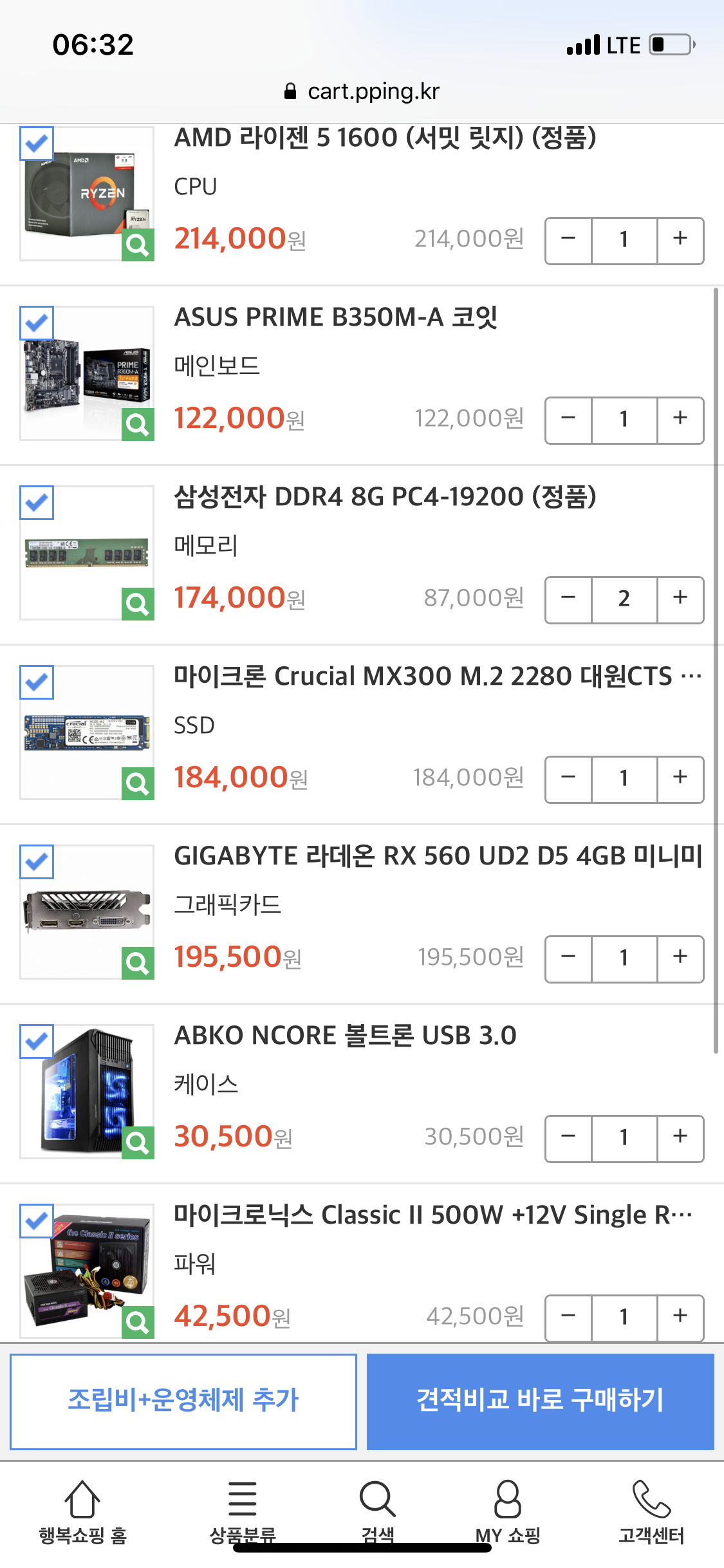Screen dimensions: 724x1568
Task: Reduce quantity of 마이크로닉스 Classic II 파워
Action: point(568,1318)
